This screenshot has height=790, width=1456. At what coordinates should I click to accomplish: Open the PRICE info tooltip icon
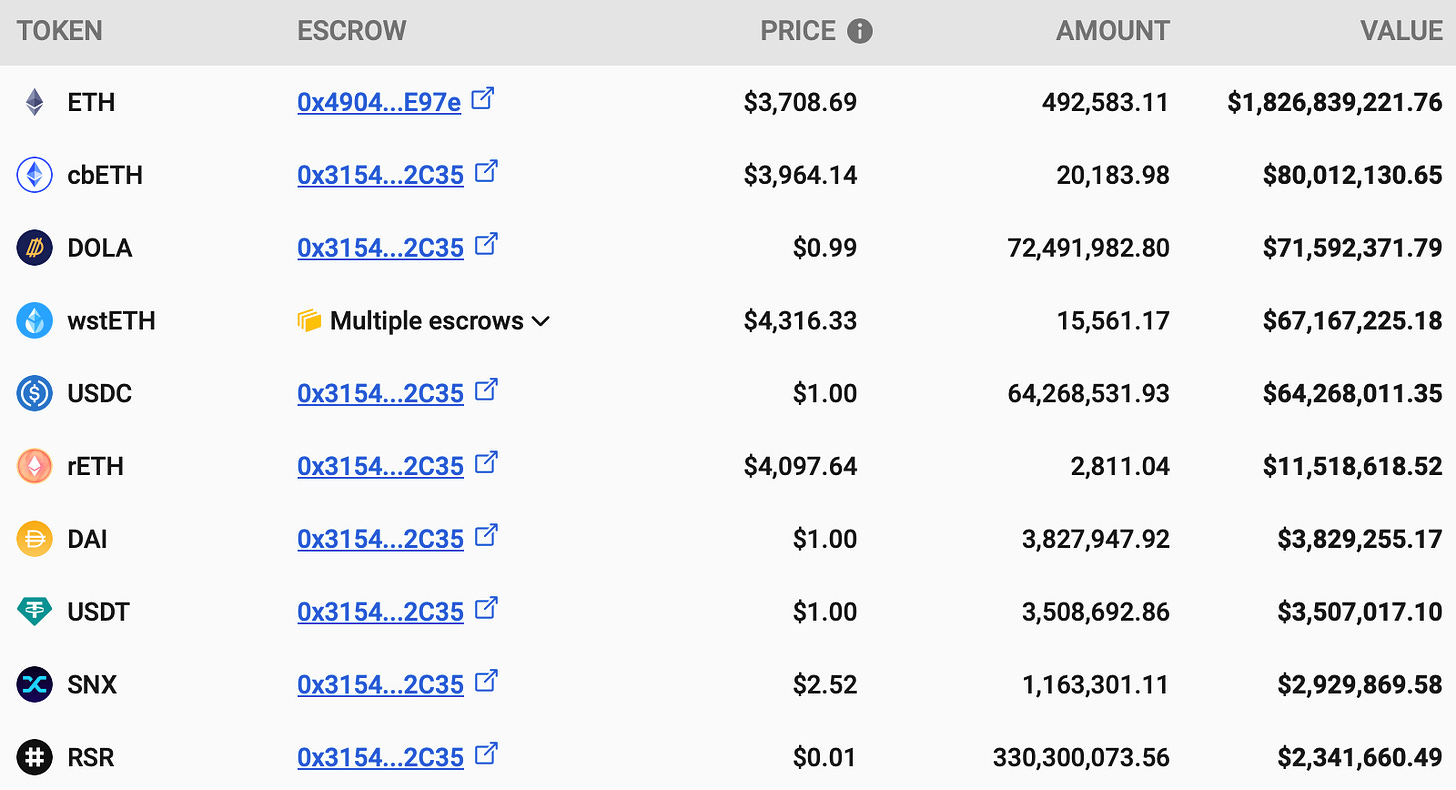click(x=859, y=31)
